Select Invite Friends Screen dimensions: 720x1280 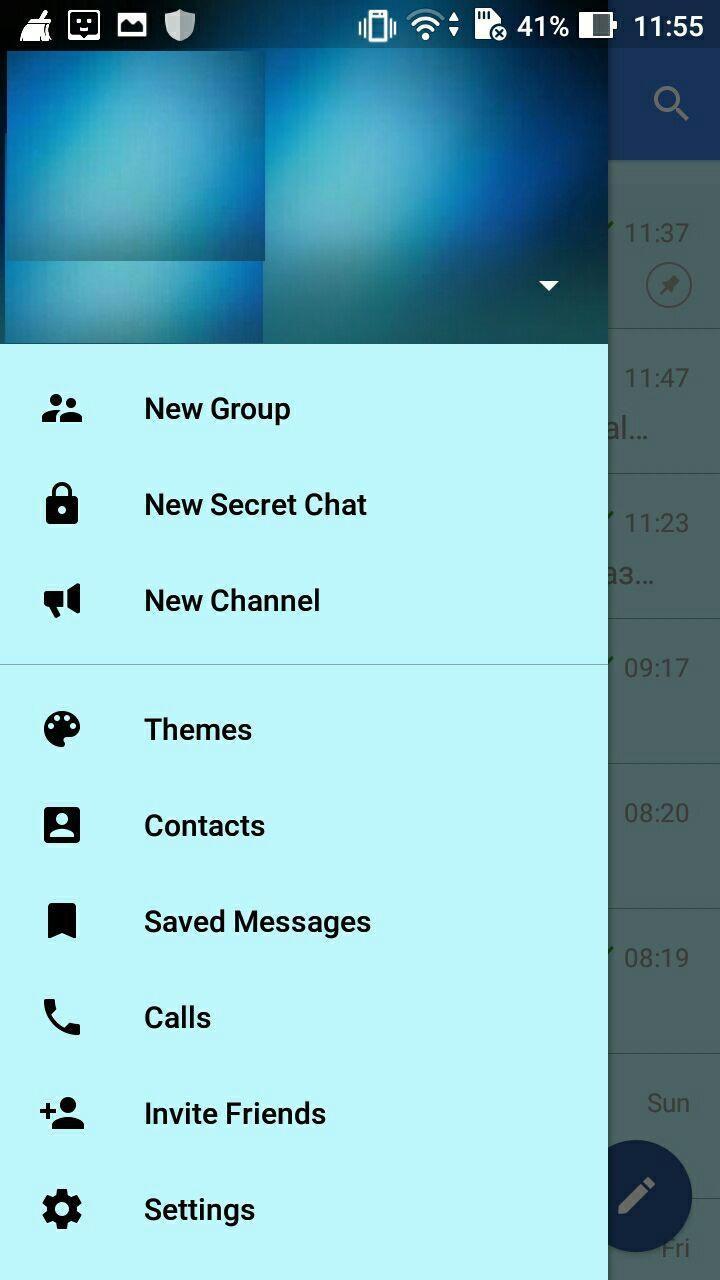pos(235,1114)
